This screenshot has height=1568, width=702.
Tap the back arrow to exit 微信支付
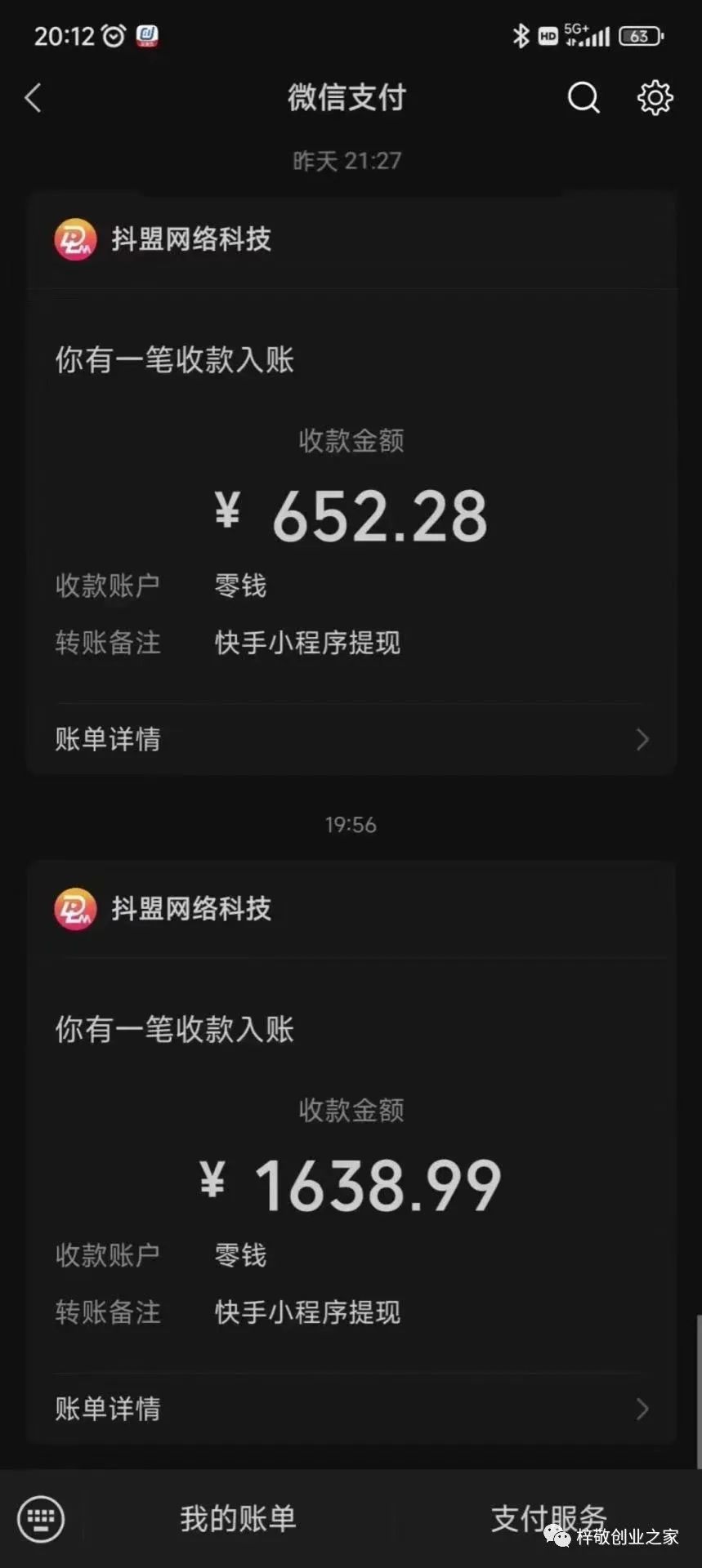click(33, 96)
